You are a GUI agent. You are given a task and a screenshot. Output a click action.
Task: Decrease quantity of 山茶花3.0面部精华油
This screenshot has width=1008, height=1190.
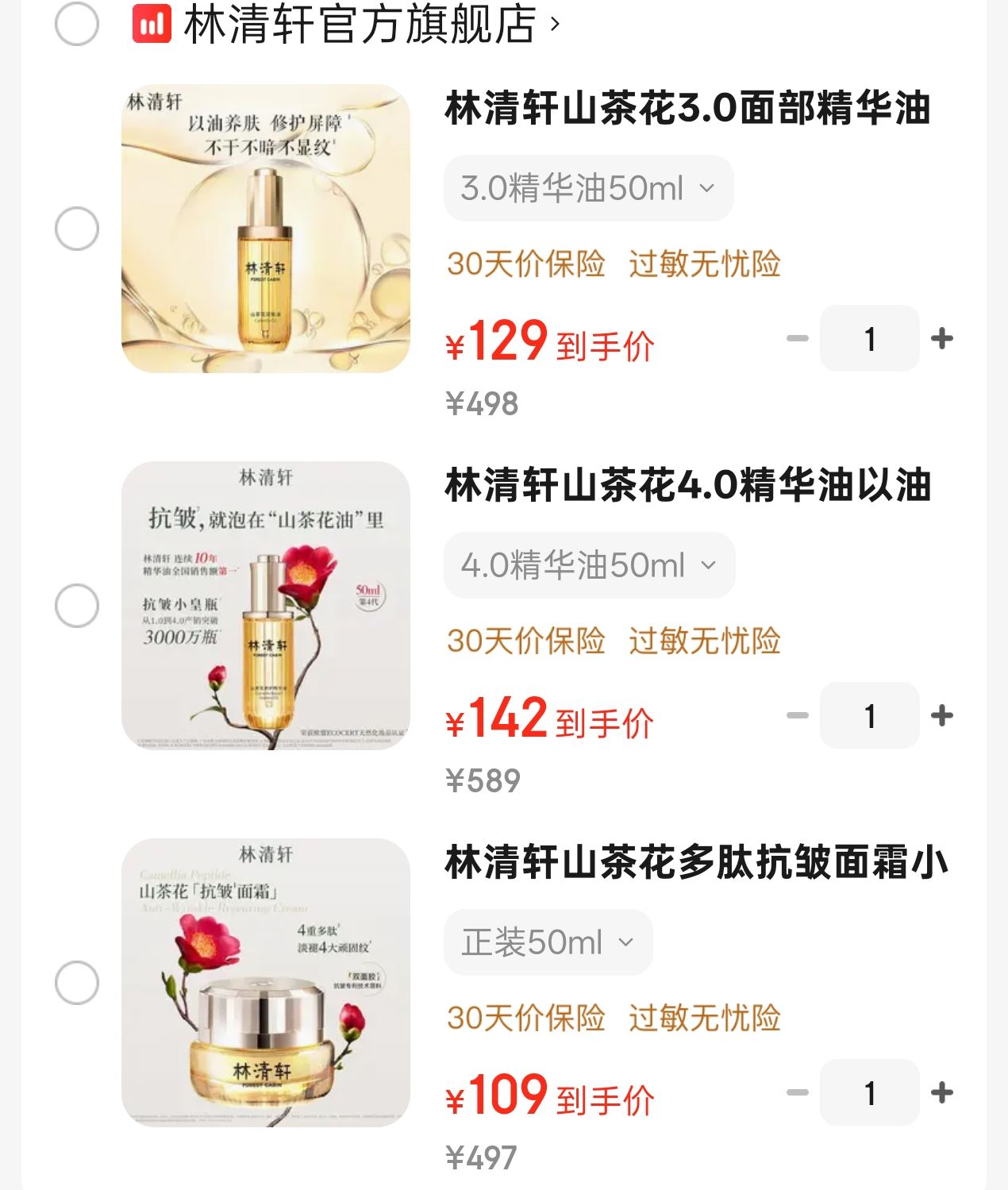click(x=797, y=339)
